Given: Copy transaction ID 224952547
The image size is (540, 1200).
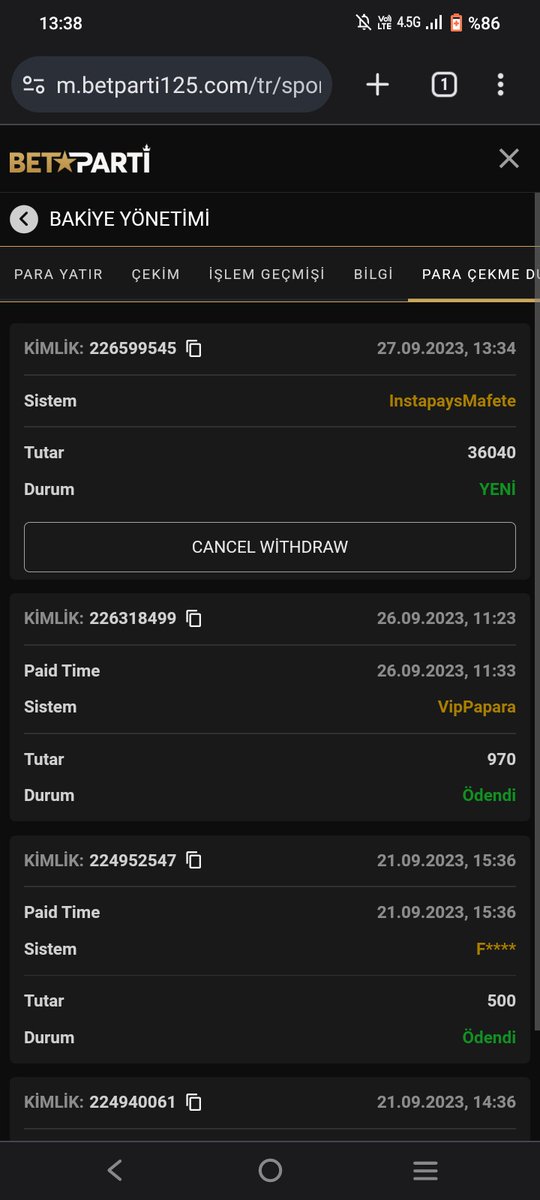Looking at the screenshot, I should (194, 860).
